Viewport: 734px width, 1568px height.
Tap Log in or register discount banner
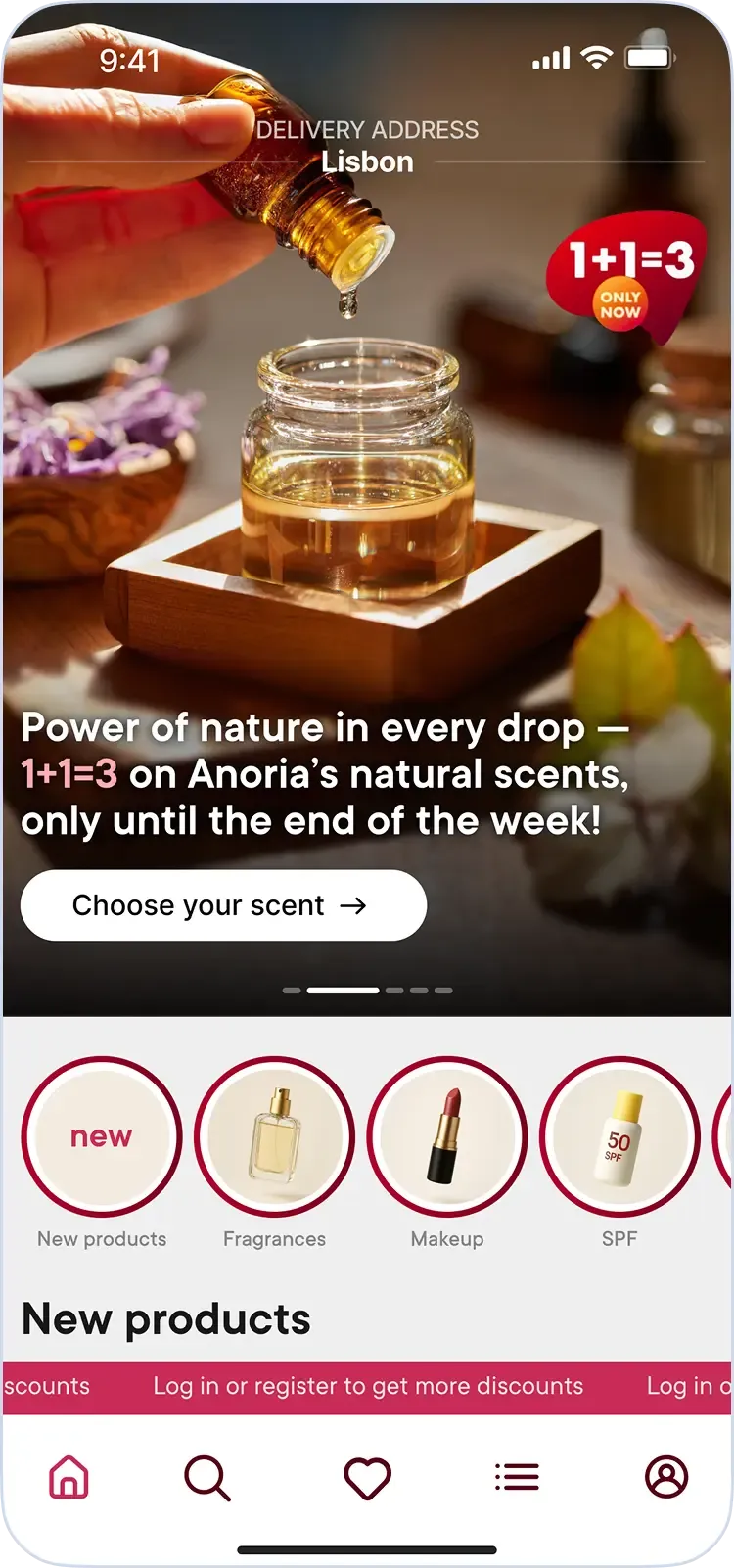[367, 1386]
